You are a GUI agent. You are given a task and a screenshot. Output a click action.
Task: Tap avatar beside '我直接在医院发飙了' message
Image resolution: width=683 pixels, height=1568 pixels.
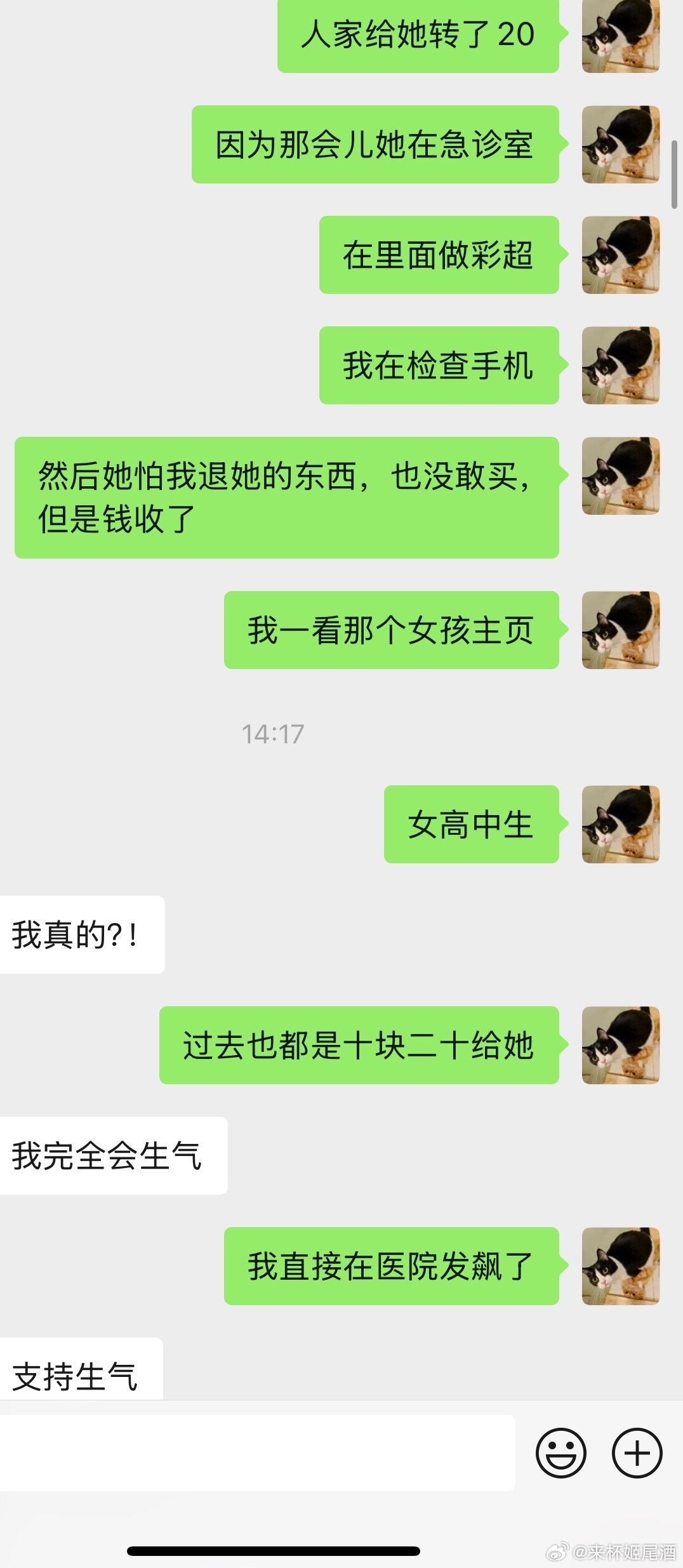point(620,1266)
